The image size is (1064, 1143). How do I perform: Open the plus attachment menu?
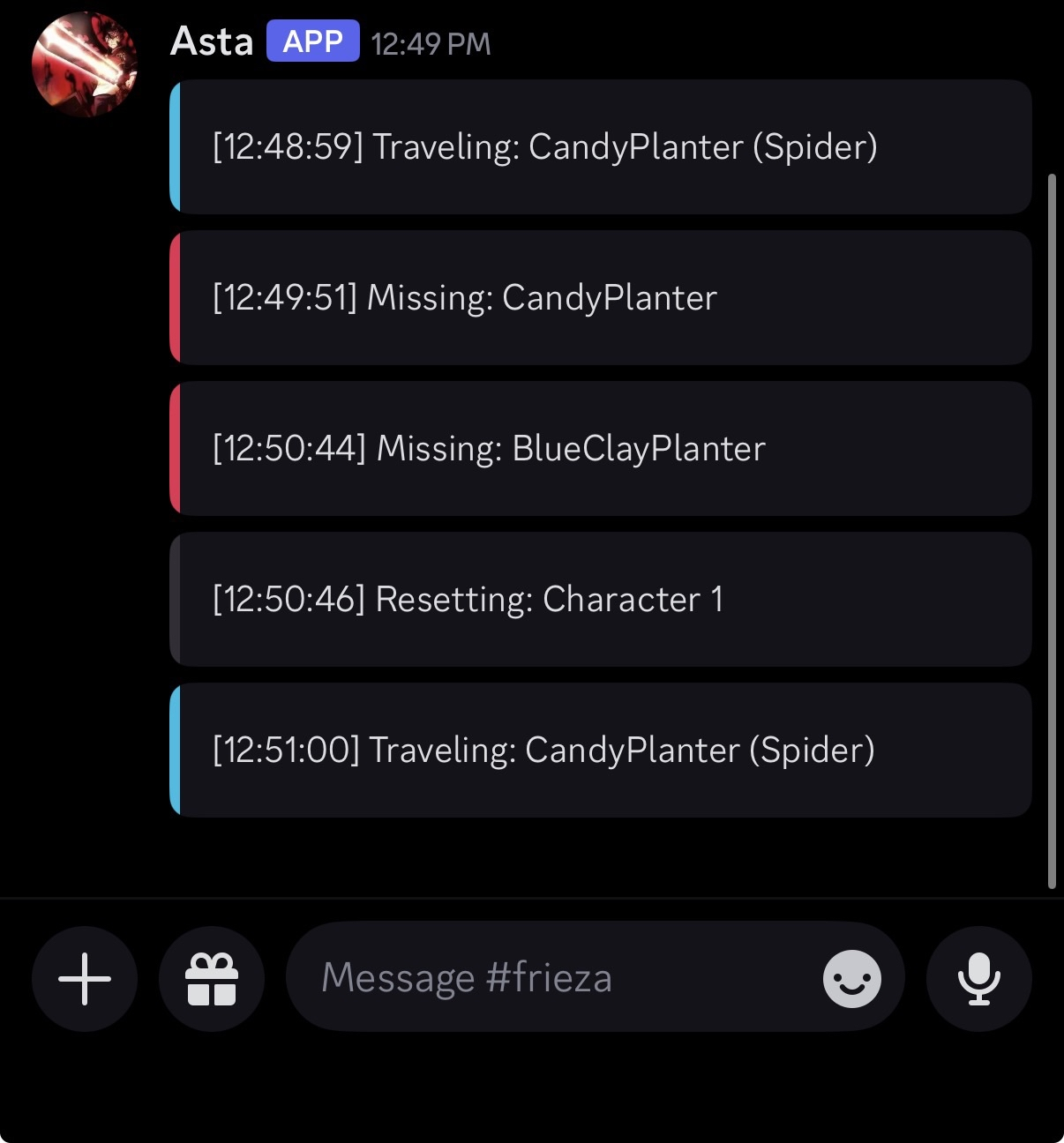click(x=85, y=978)
